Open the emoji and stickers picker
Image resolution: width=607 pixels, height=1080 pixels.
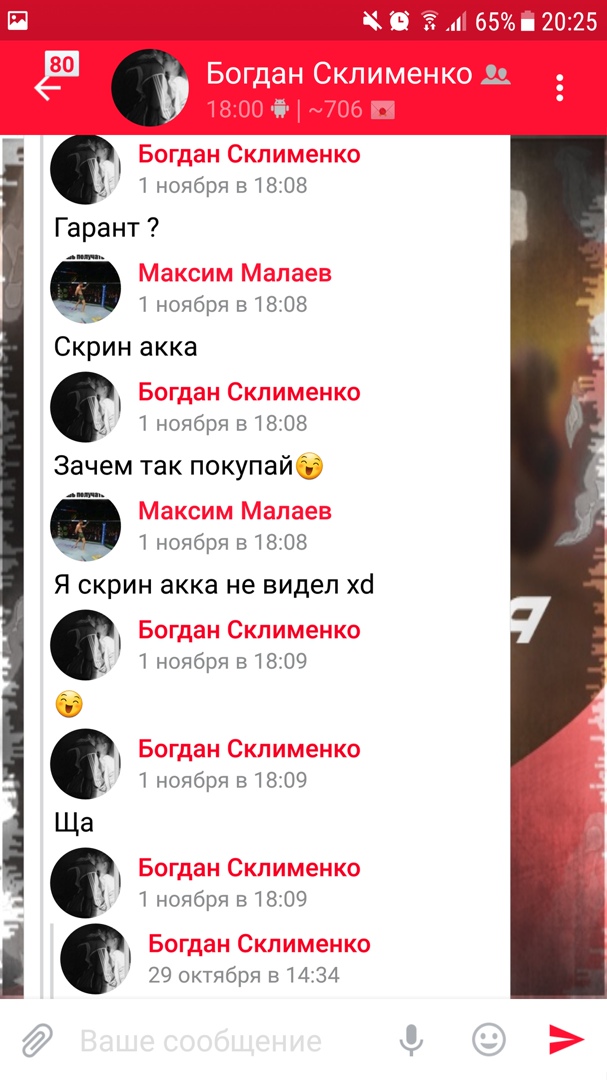[489, 1040]
